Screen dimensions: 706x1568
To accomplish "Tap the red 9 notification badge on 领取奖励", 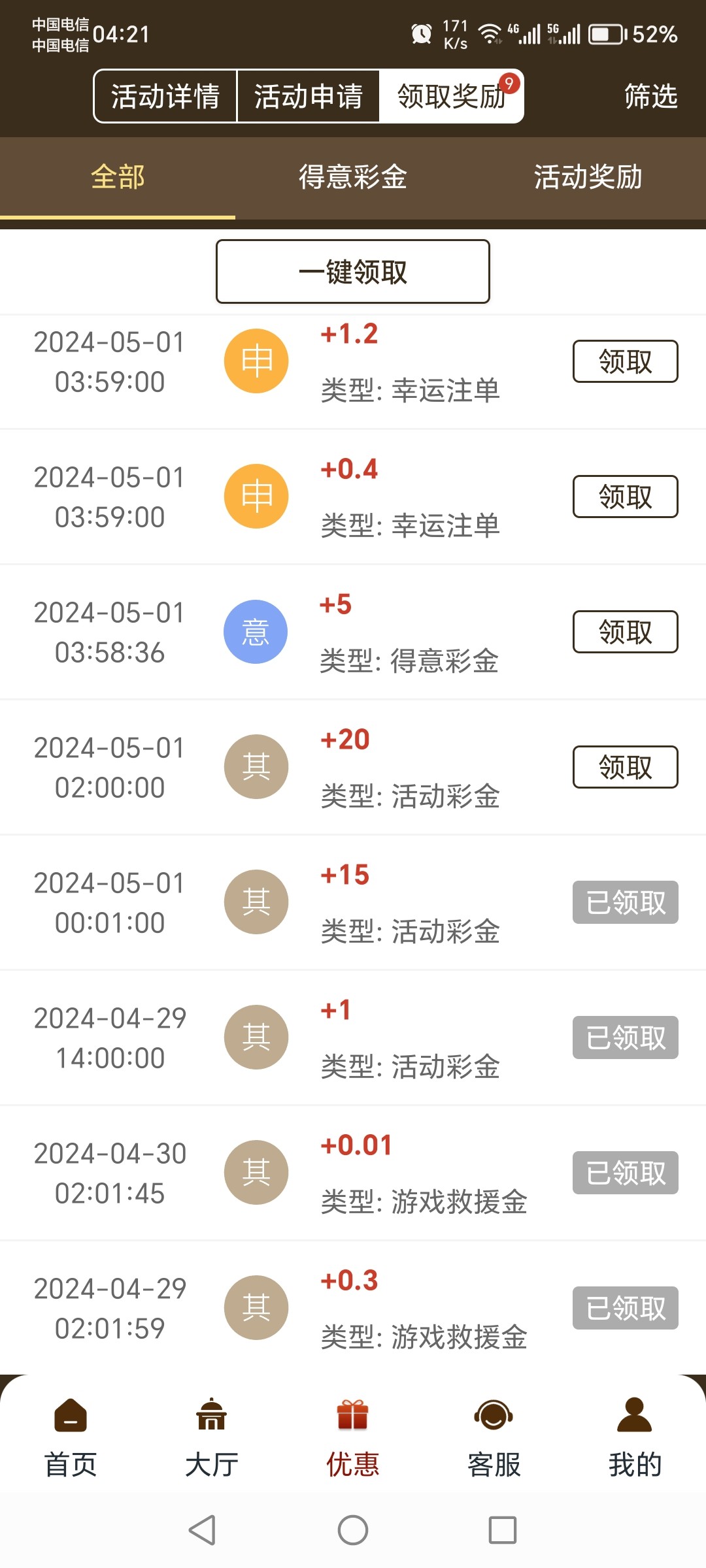I will click(x=511, y=84).
